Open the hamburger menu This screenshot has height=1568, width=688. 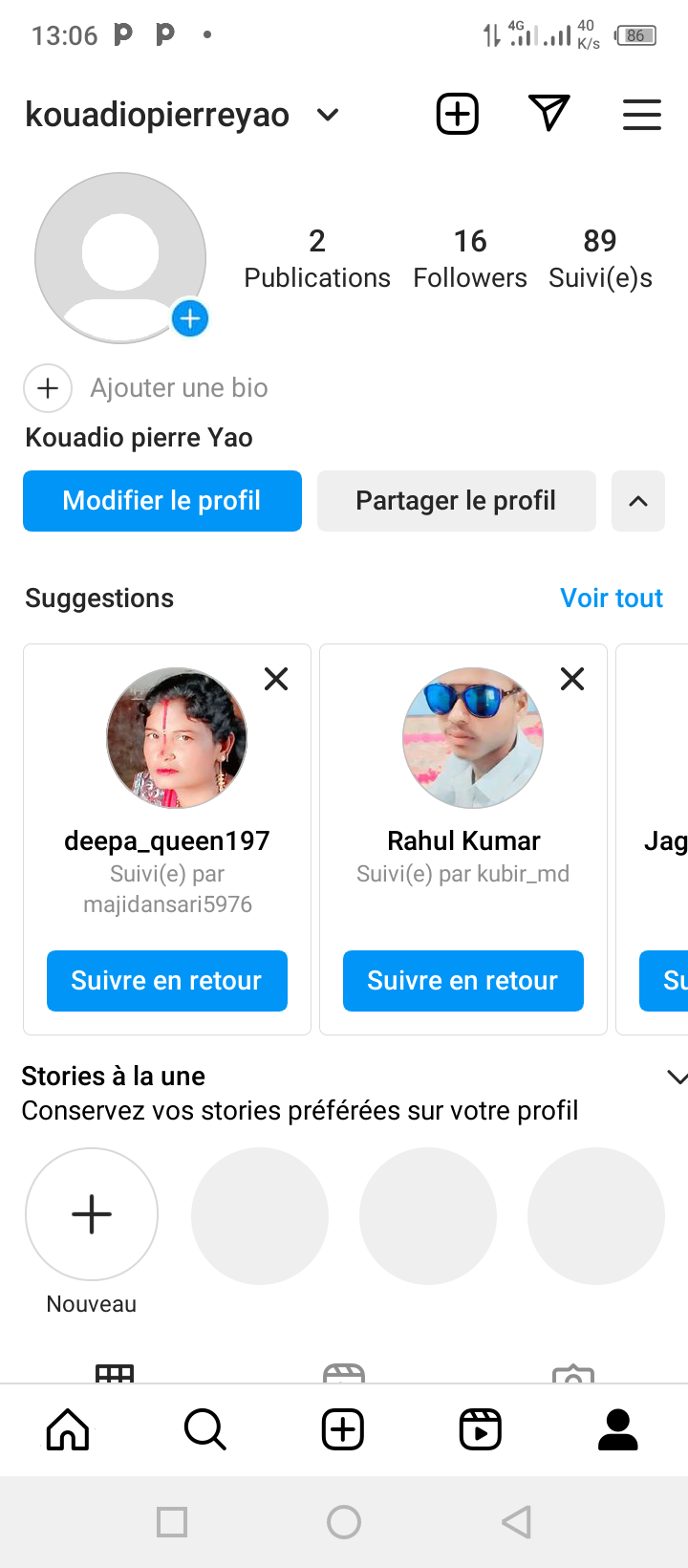(642, 115)
